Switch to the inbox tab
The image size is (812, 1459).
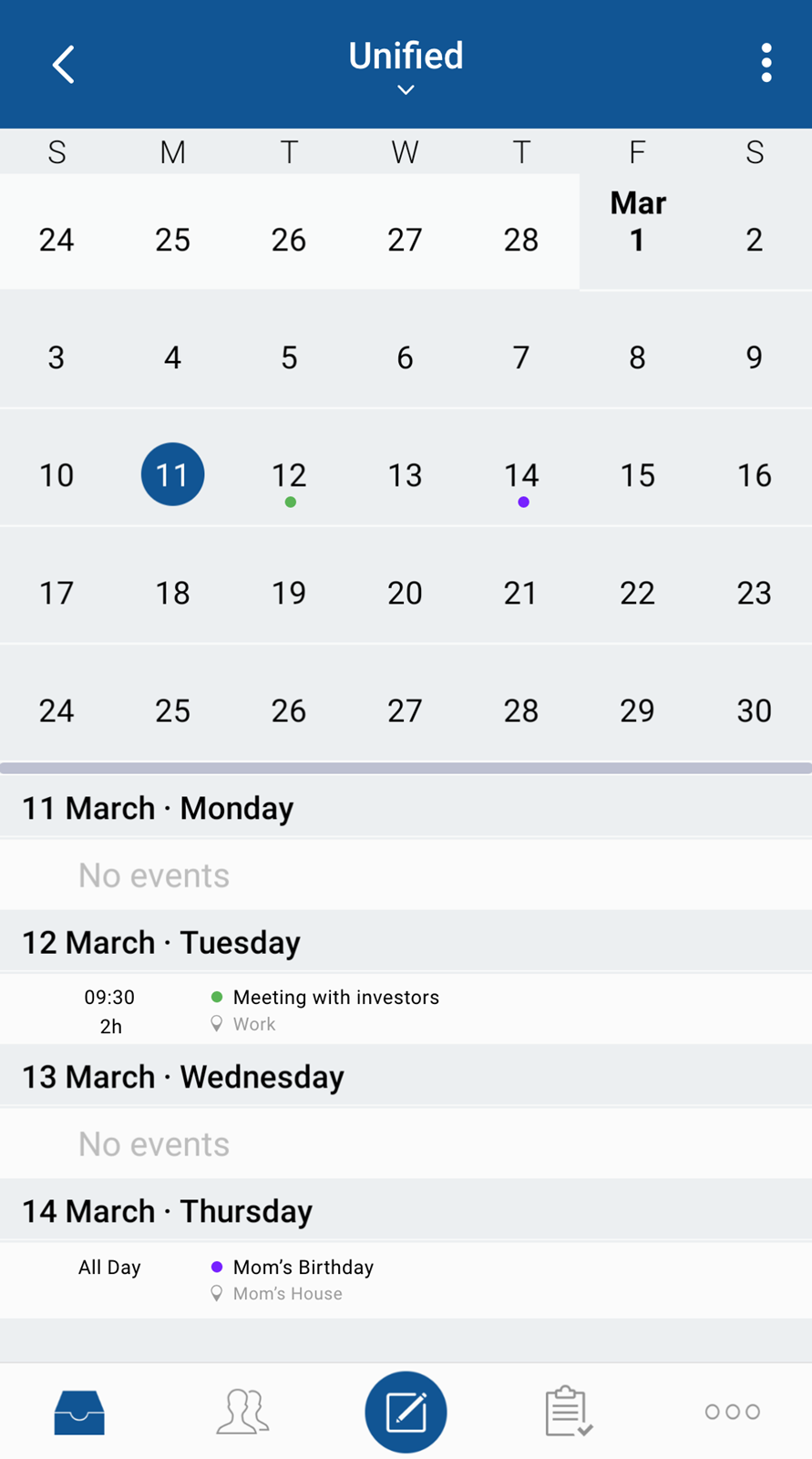[x=79, y=1412]
